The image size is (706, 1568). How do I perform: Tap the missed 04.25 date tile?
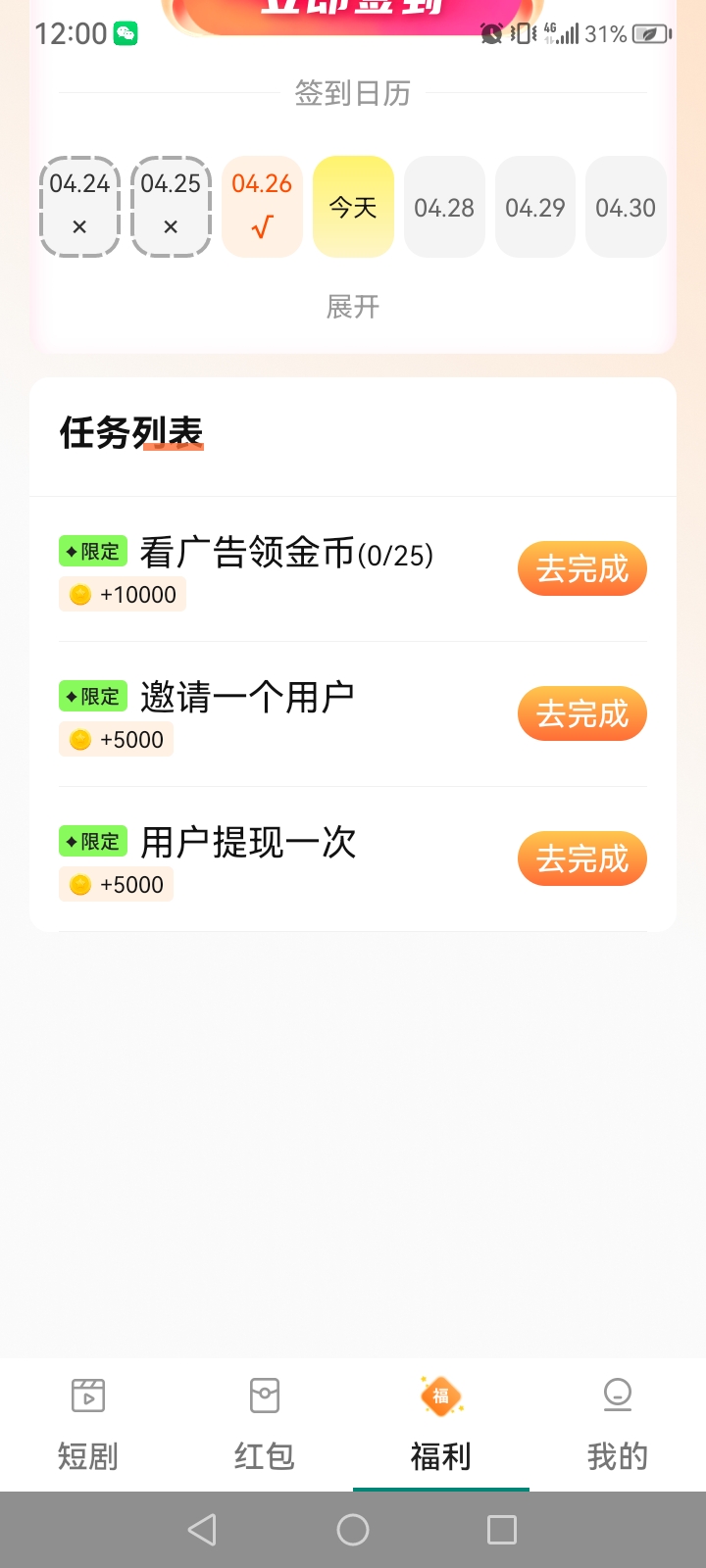point(171,207)
